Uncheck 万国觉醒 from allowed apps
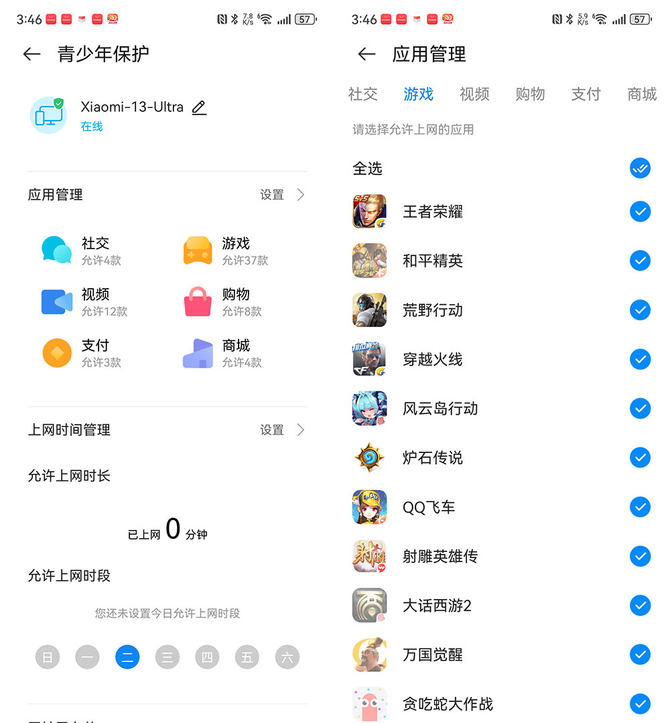 (x=640, y=654)
